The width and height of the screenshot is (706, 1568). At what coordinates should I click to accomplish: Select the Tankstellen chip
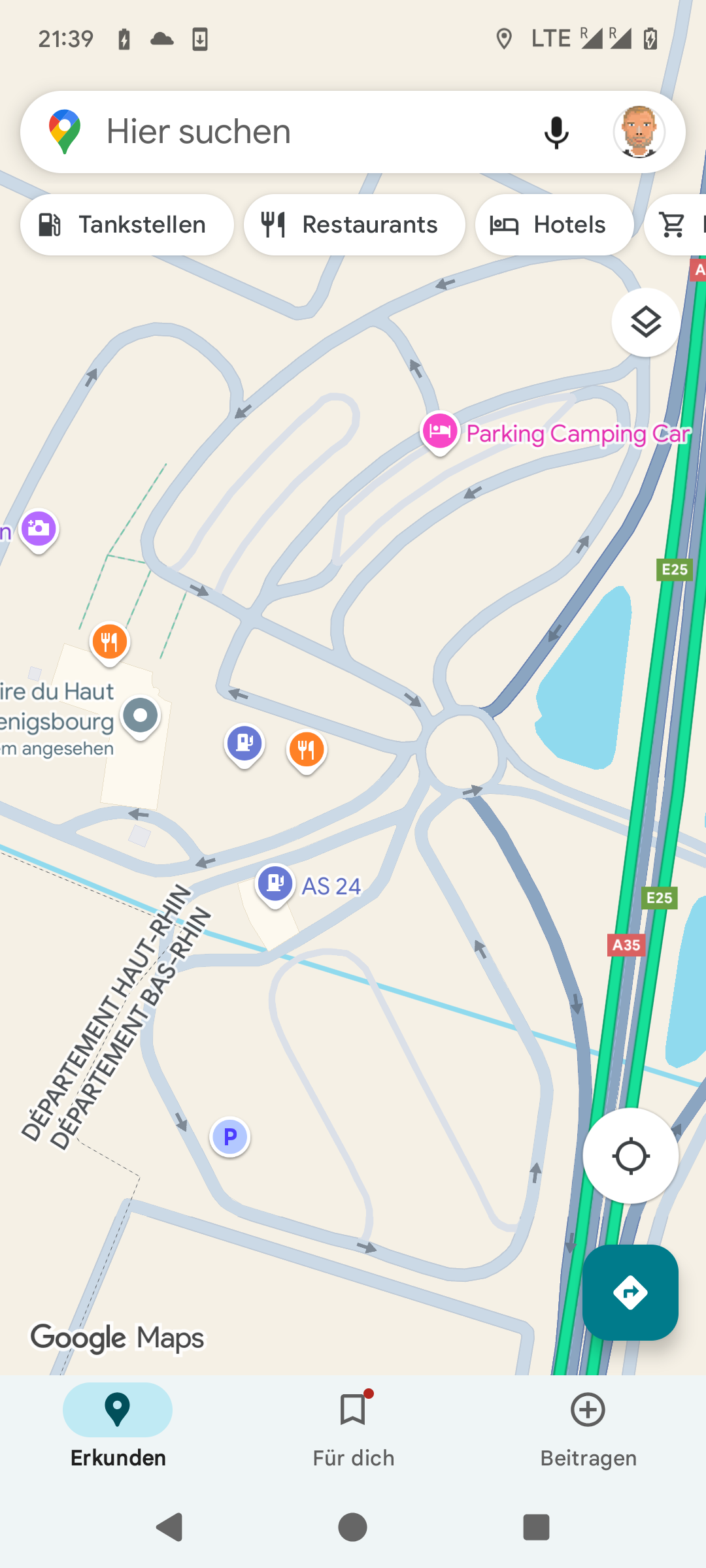(127, 225)
